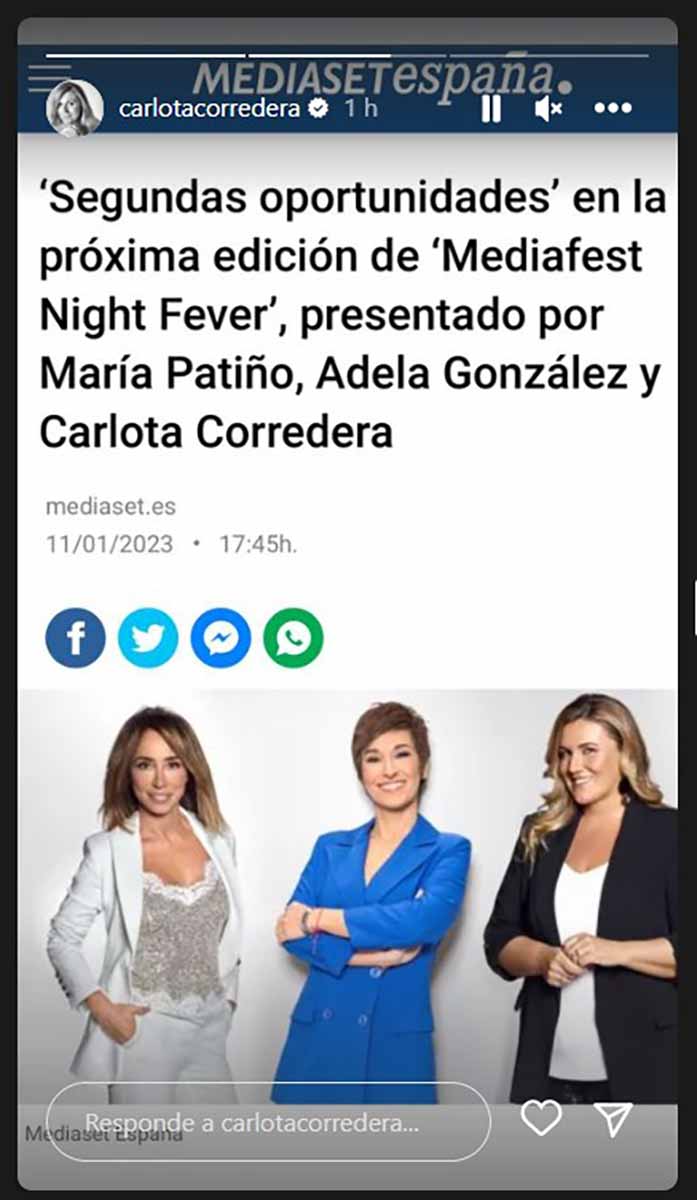The image size is (697, 1200).
Task: Open the three-dot options menu
Action: [613, 109]
